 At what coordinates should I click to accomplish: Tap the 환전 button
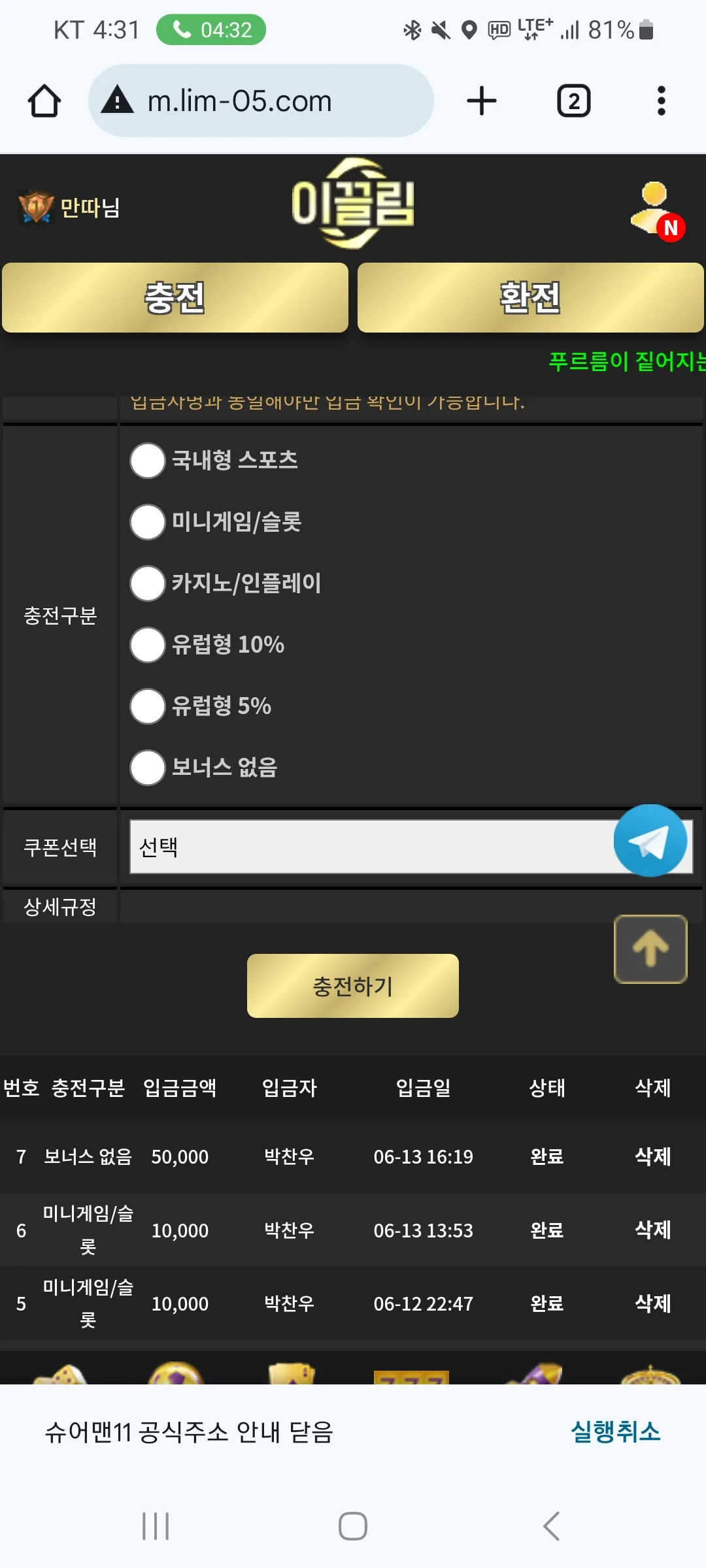click(531, 298)
